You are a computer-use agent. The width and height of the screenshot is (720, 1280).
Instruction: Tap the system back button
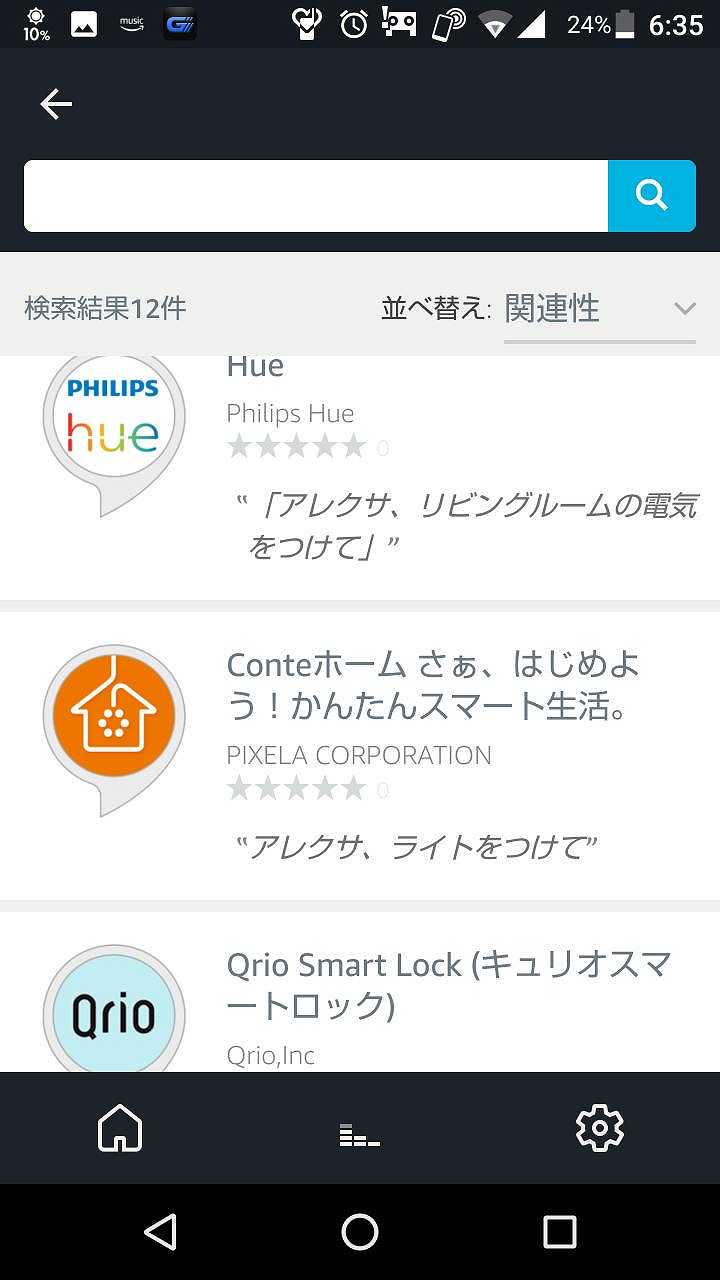point(160,1232)
